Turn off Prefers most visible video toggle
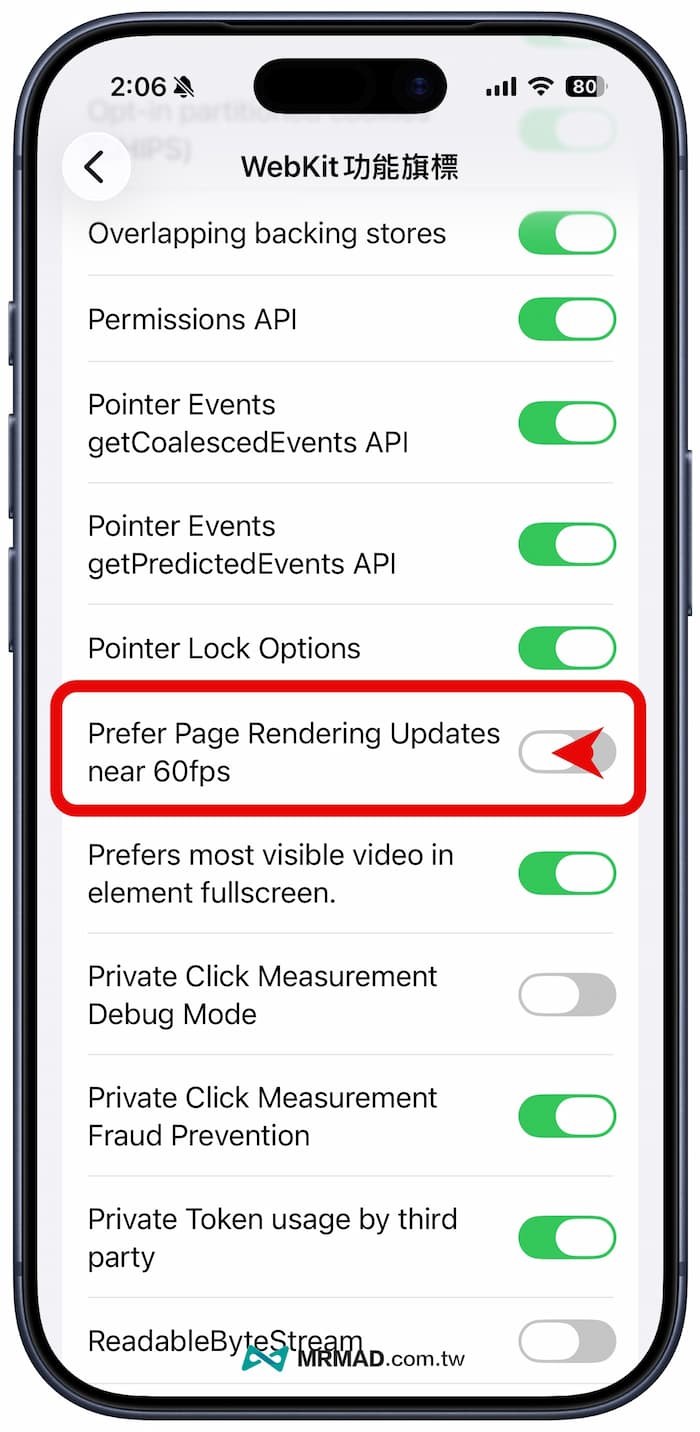This screenshot has height=1432, width=700. point(566,873)
